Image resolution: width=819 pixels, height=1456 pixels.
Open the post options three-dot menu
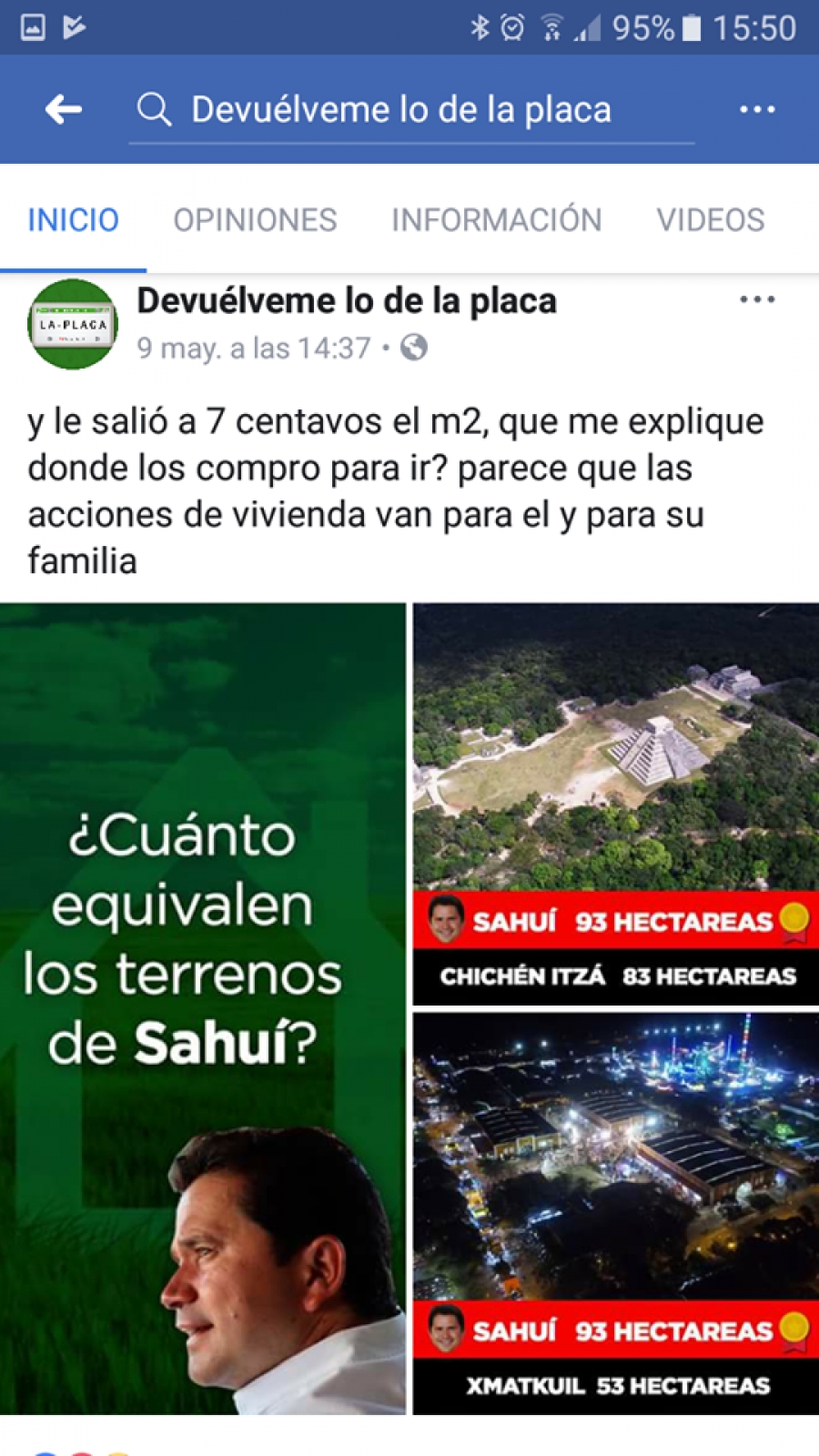coord(756,299)
